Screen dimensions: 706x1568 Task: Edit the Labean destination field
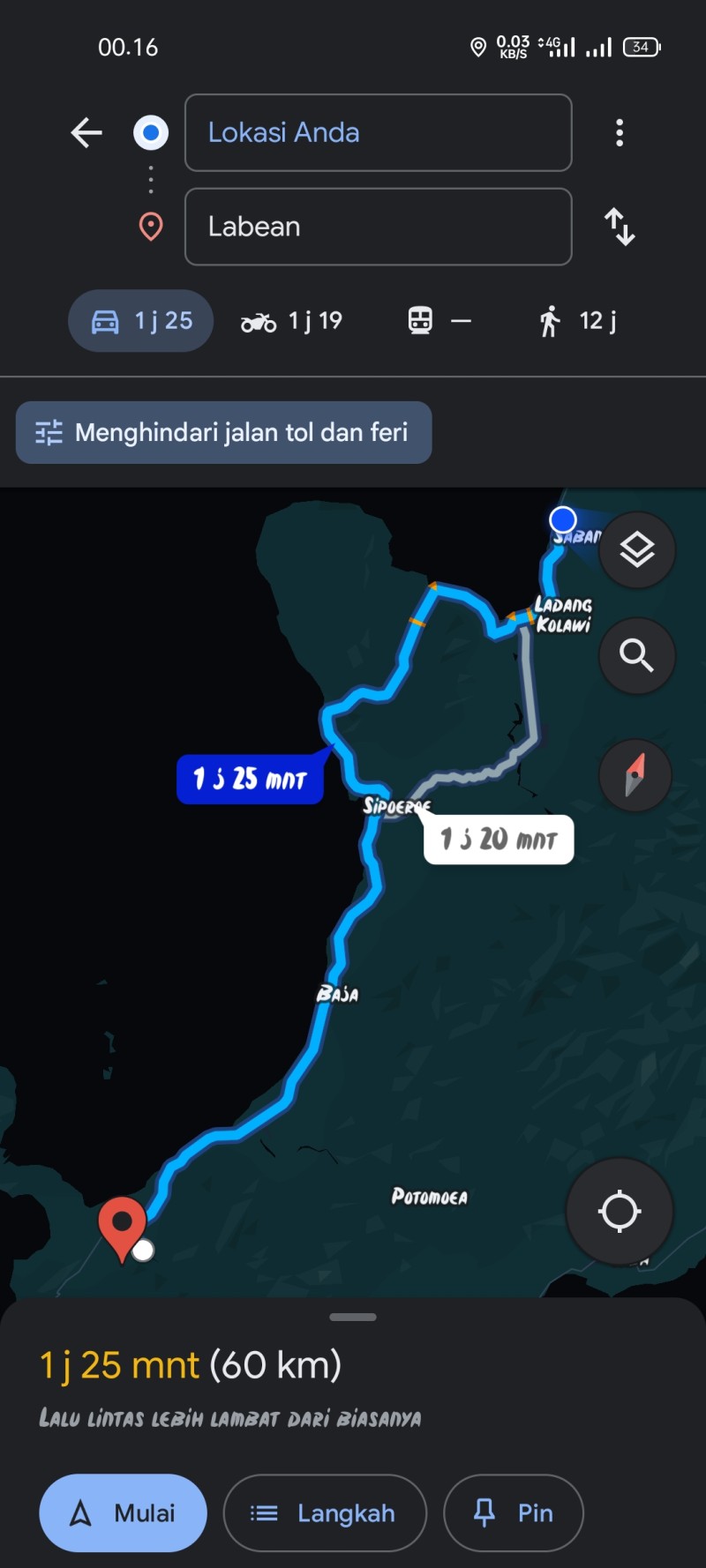coord(378,227)
